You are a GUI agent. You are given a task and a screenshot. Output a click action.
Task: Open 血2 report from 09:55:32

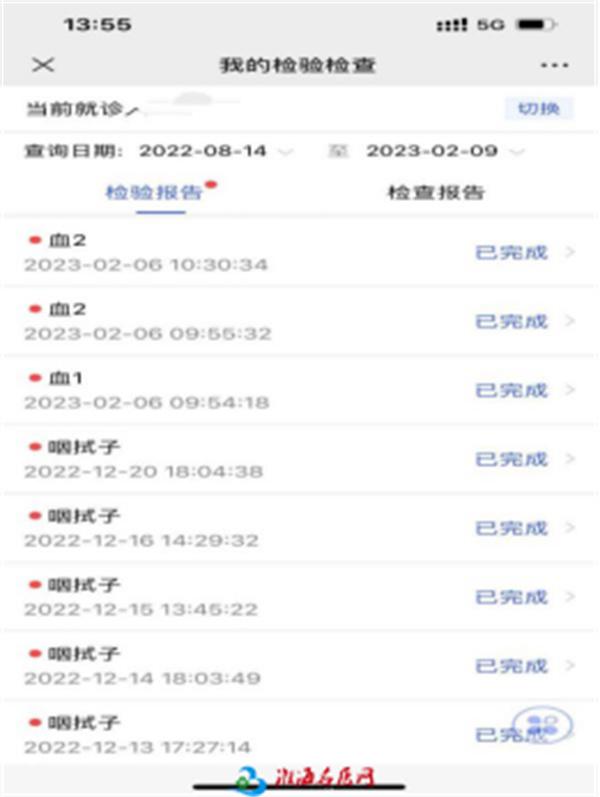tap(300, 321)
